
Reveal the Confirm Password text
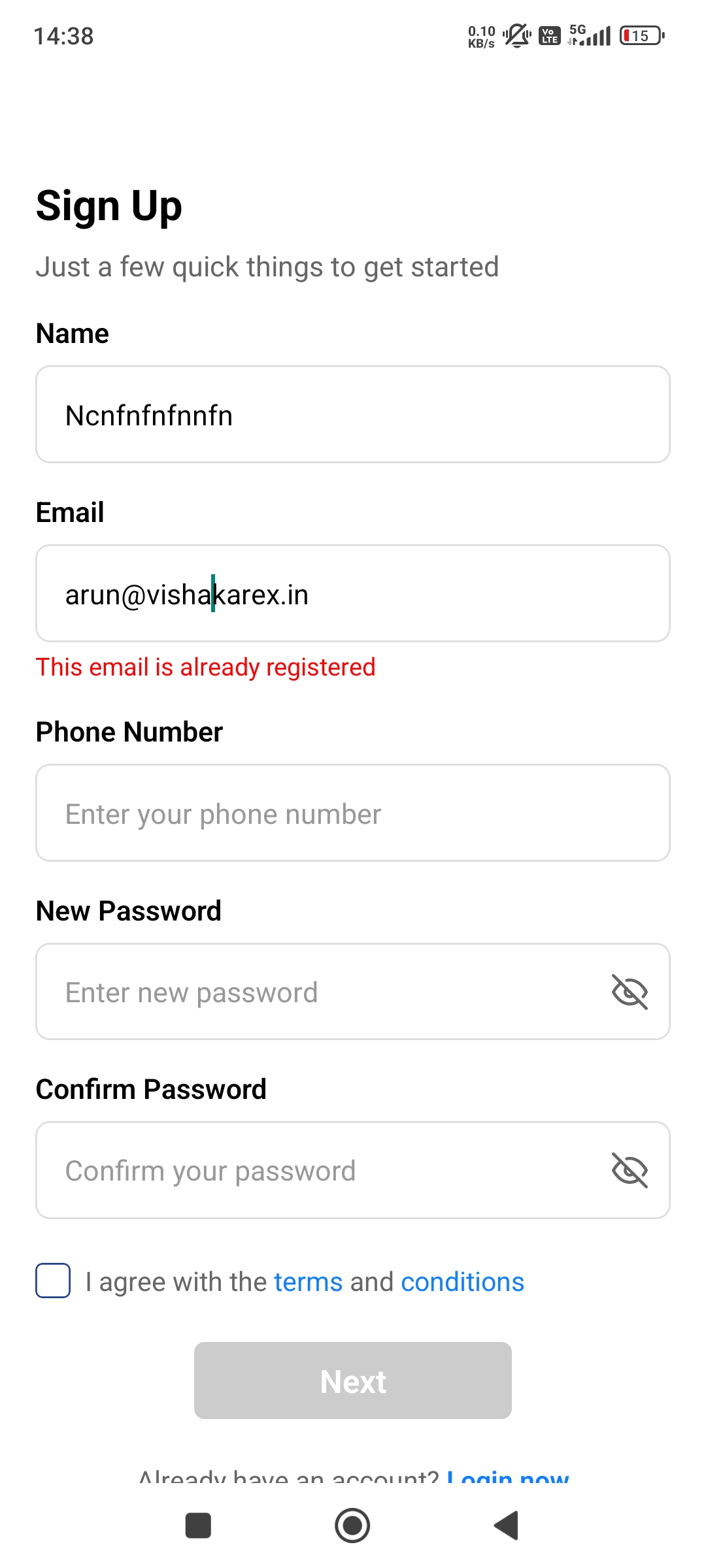(629, 1170)
